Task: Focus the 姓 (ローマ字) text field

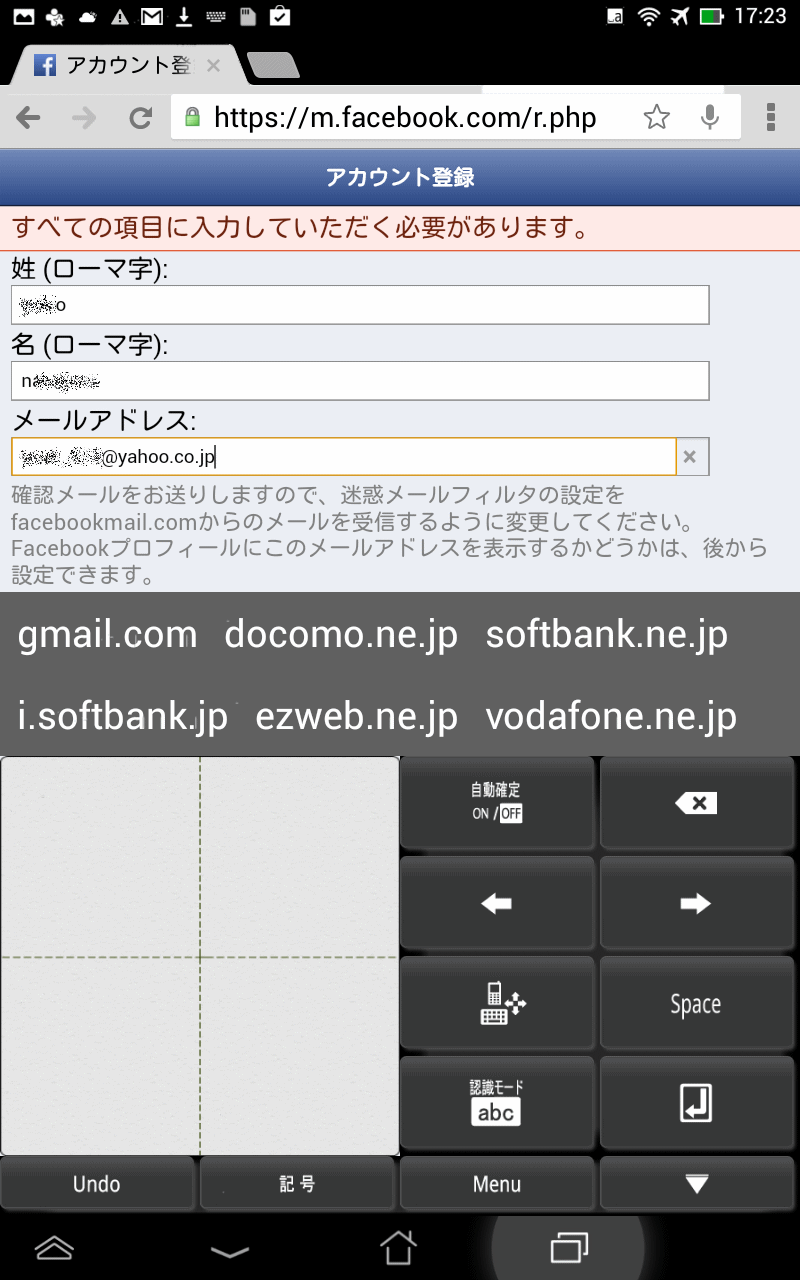Action: (360, 305)
